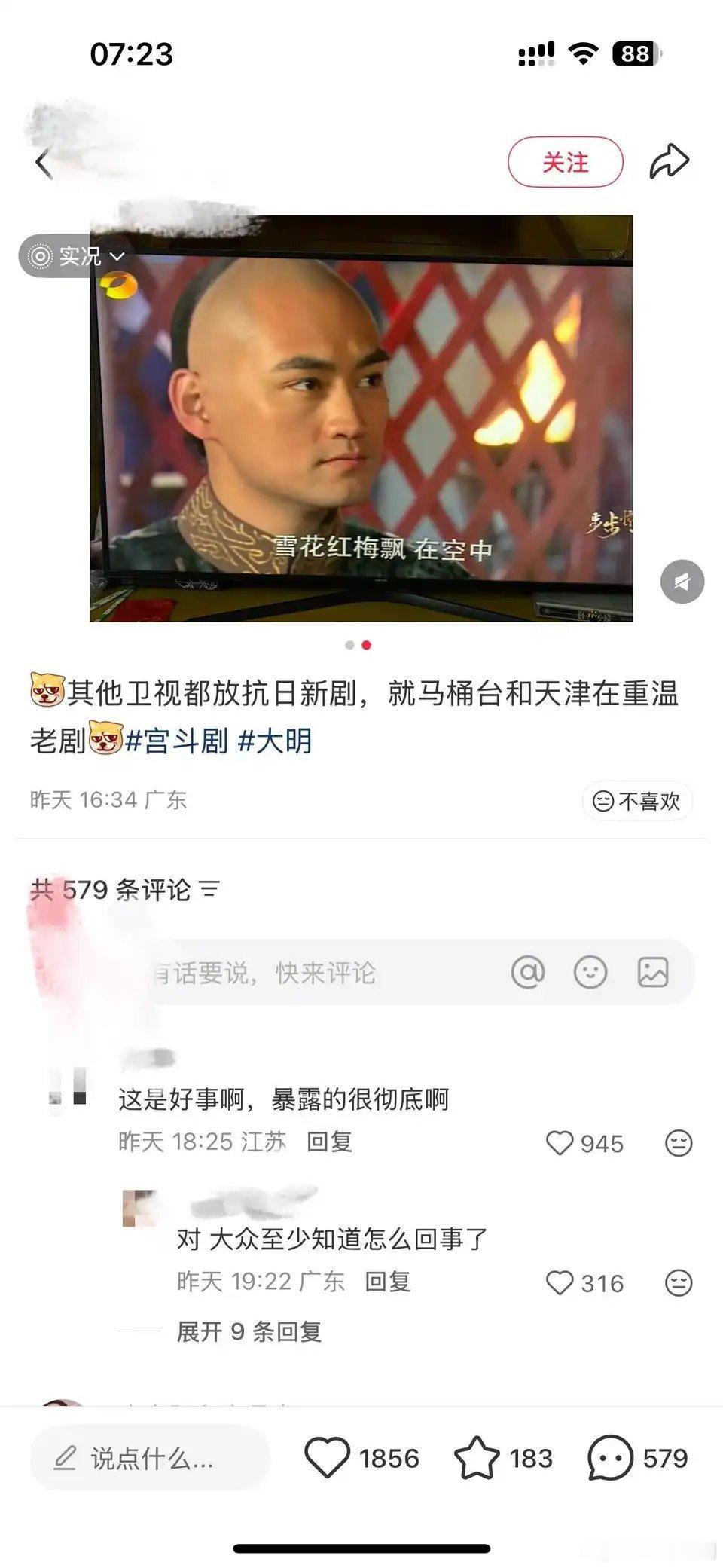The width and height of the screenshot is (723, 1568).
Task: Like the reply 对 大众至少知道怎么回事了
Action: click(x=560, y=1282)
